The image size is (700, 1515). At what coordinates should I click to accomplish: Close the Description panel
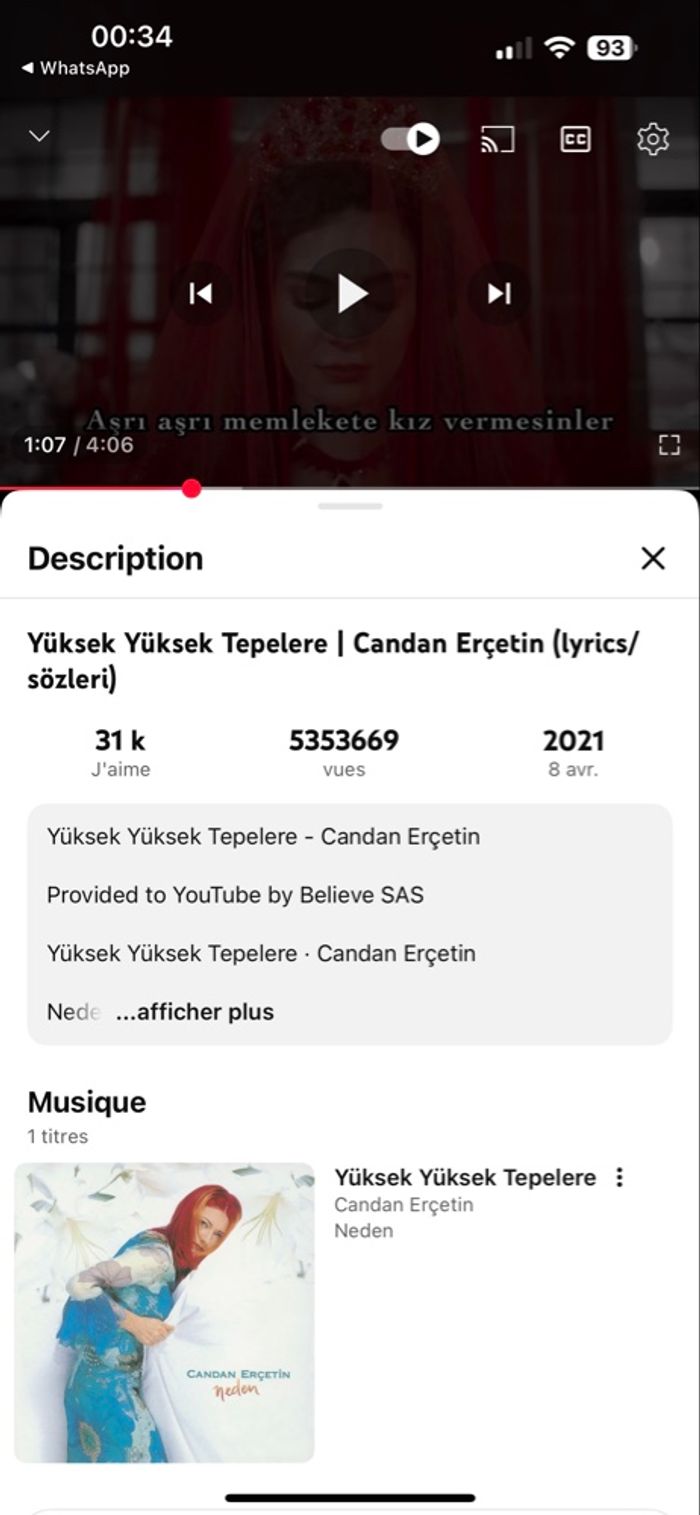point(653,558)
